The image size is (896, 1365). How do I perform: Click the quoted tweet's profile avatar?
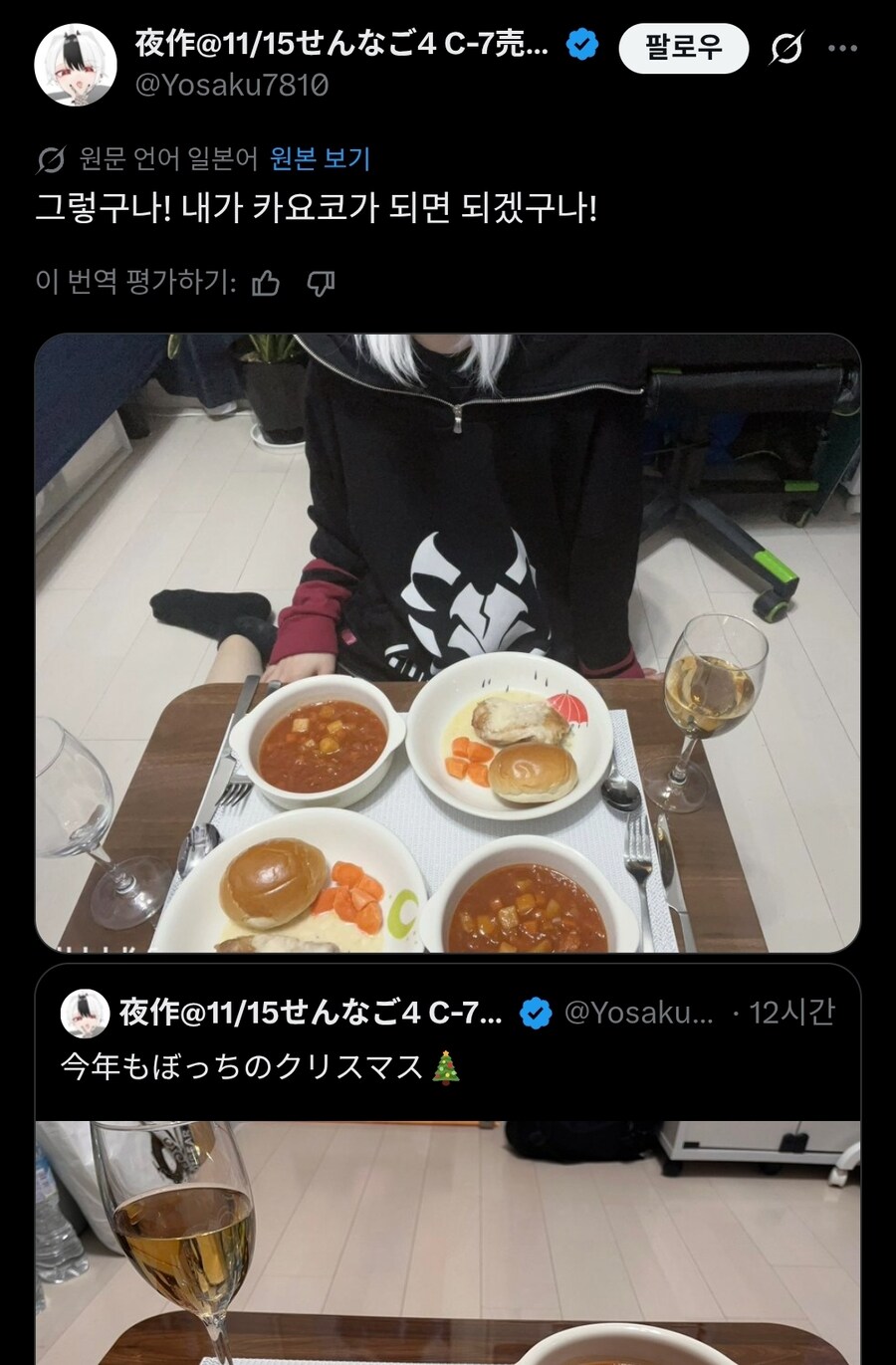88,1011
